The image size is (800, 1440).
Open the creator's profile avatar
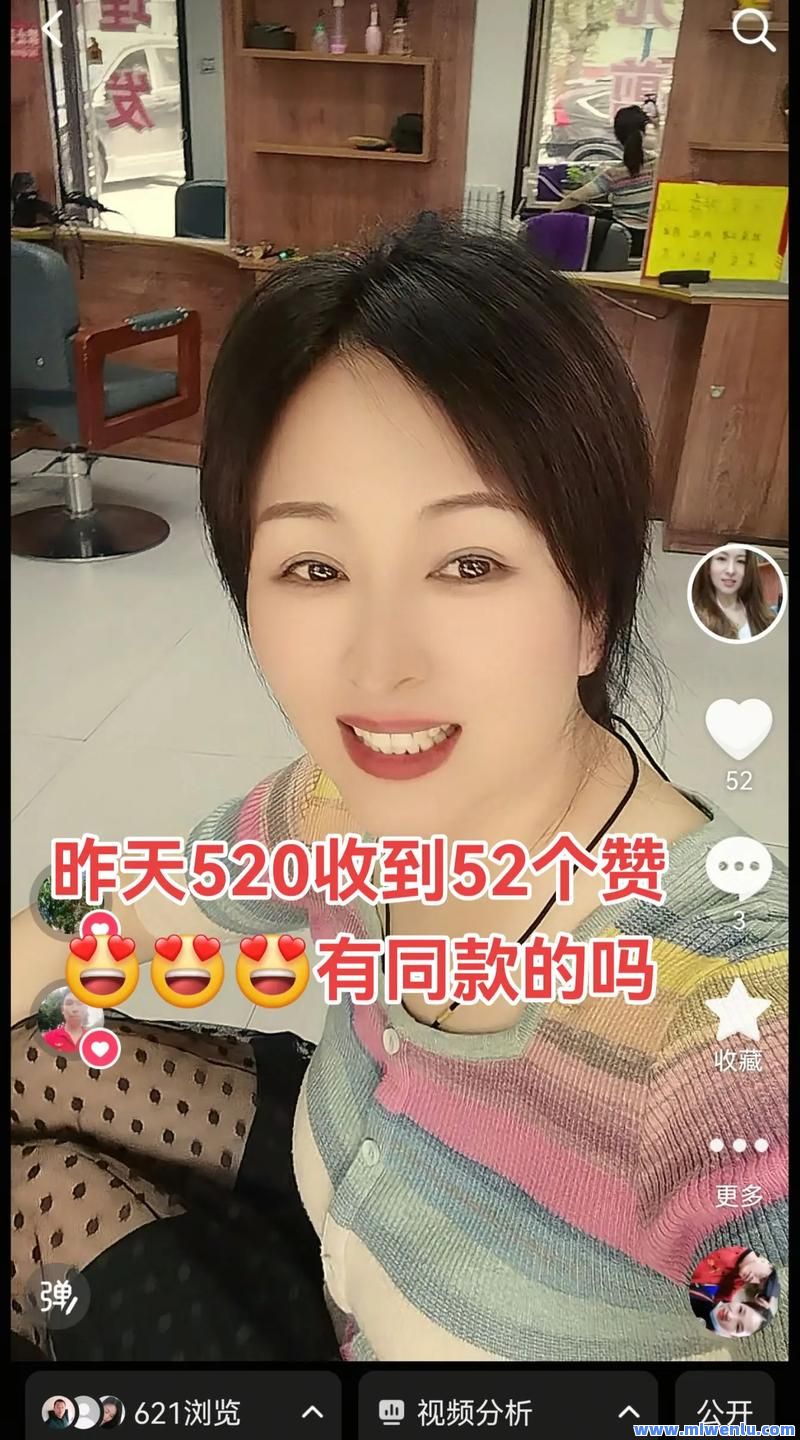(x=737, y=593)
